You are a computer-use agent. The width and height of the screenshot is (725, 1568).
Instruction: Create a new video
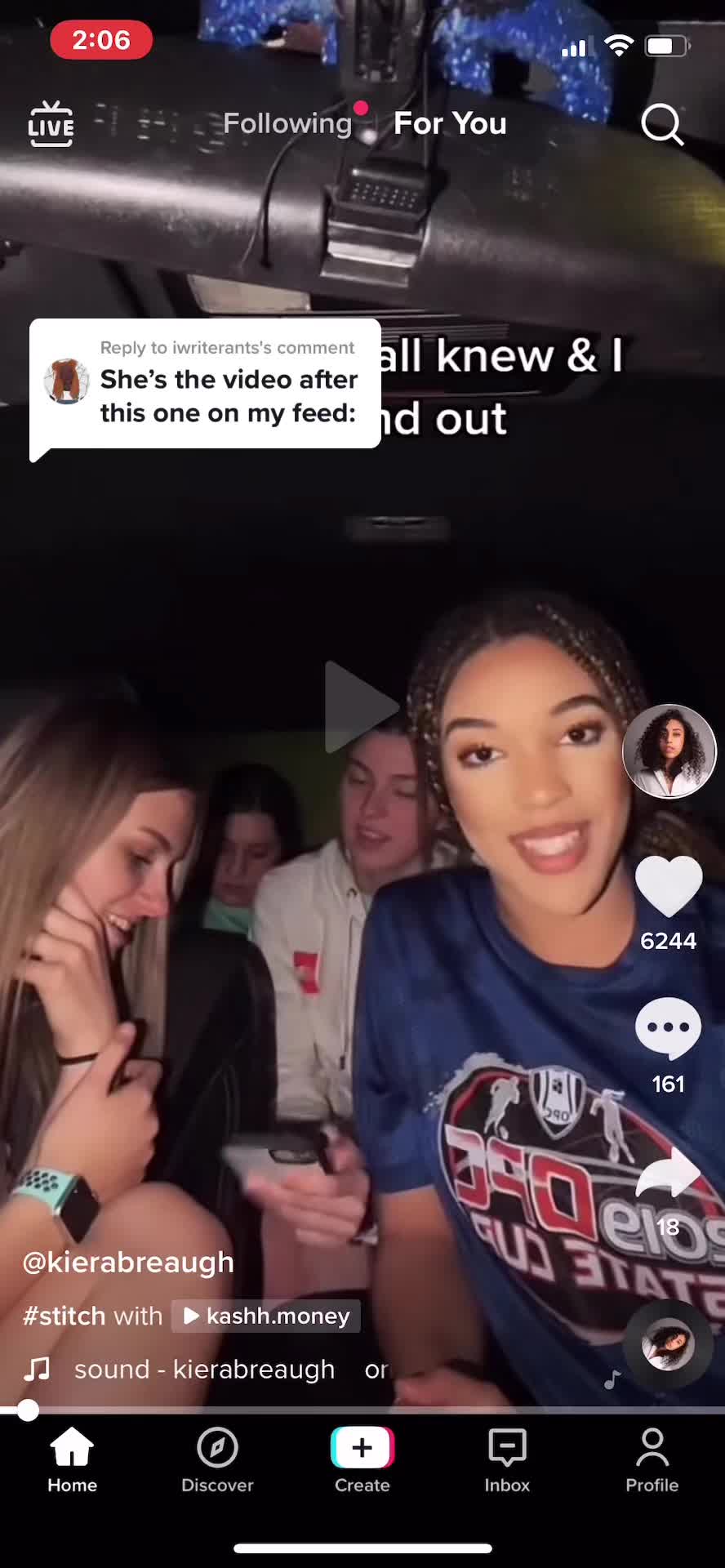pyautogui.click(x=362, y=1460)
